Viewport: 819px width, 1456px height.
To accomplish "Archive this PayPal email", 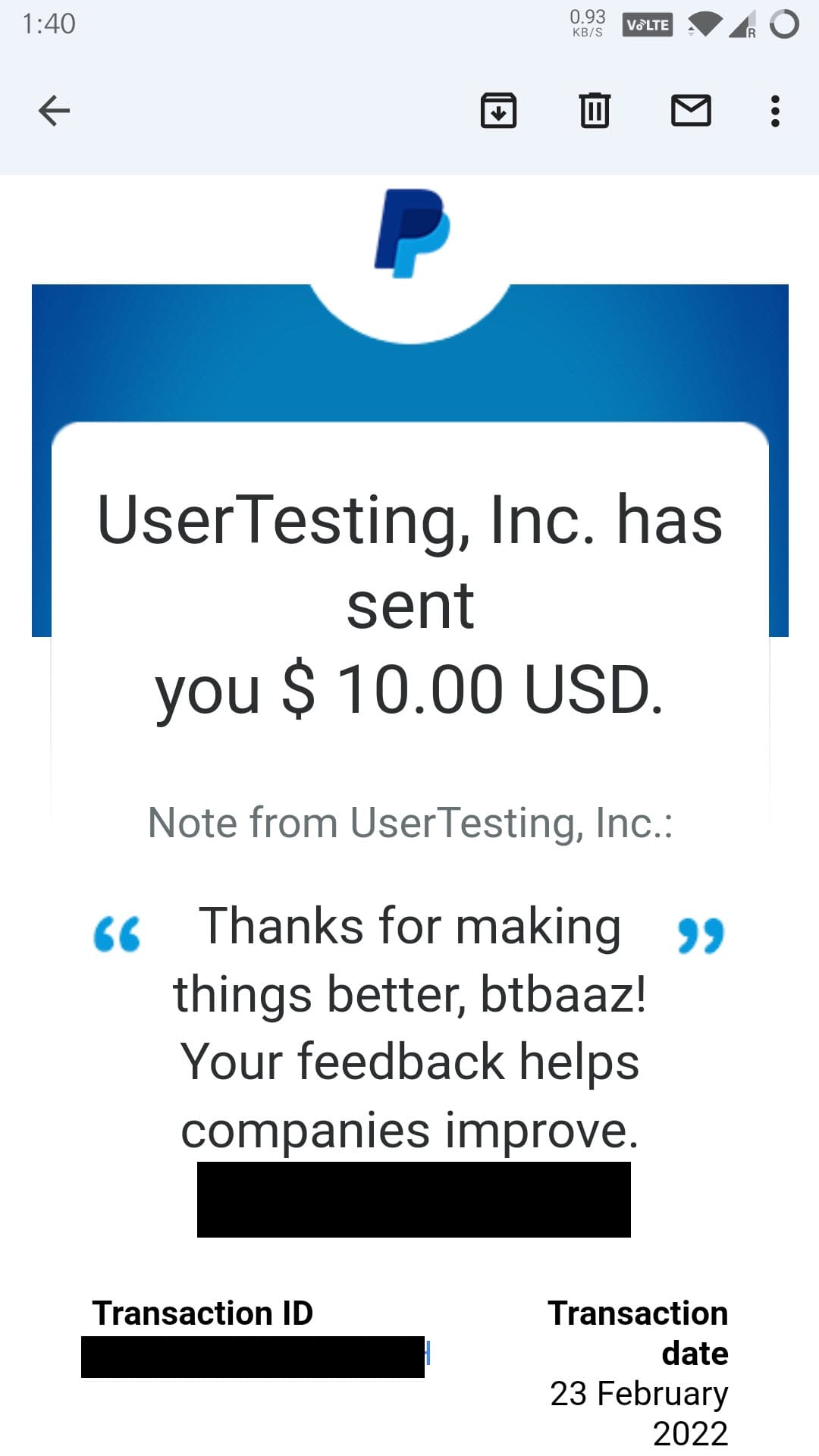I will (x=498, y=111).
